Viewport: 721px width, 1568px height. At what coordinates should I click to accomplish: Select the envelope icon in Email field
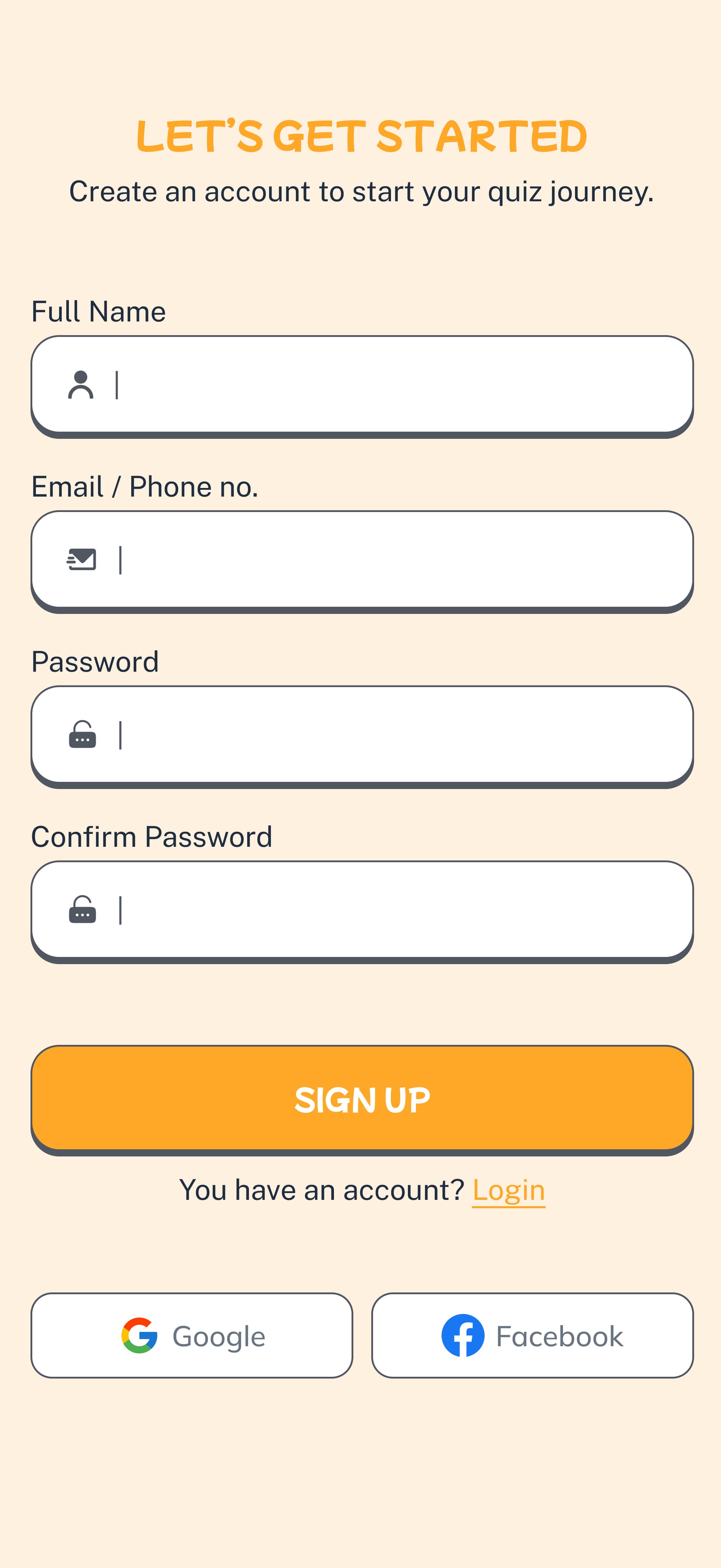click(x=82, y=559)
